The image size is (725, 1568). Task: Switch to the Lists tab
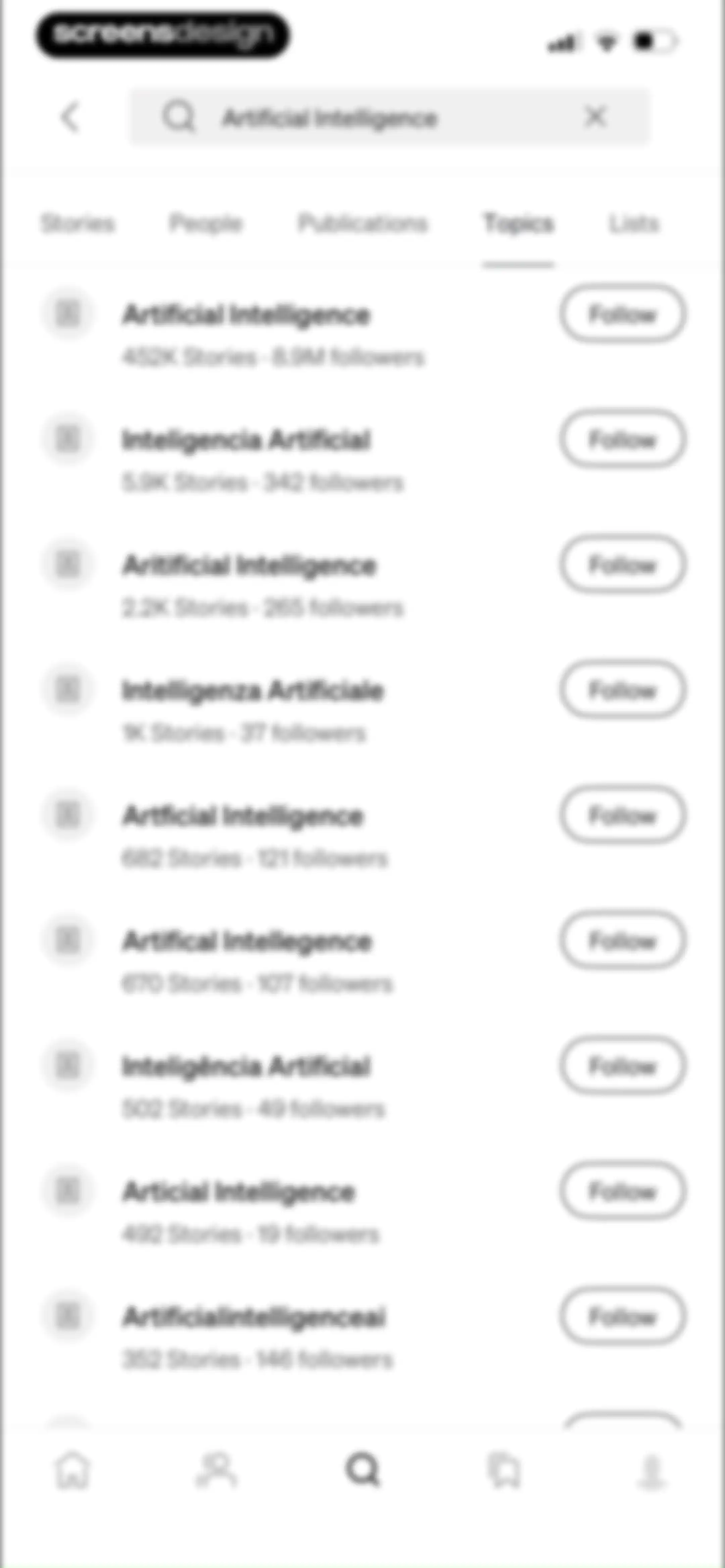(x=634, y=224)
